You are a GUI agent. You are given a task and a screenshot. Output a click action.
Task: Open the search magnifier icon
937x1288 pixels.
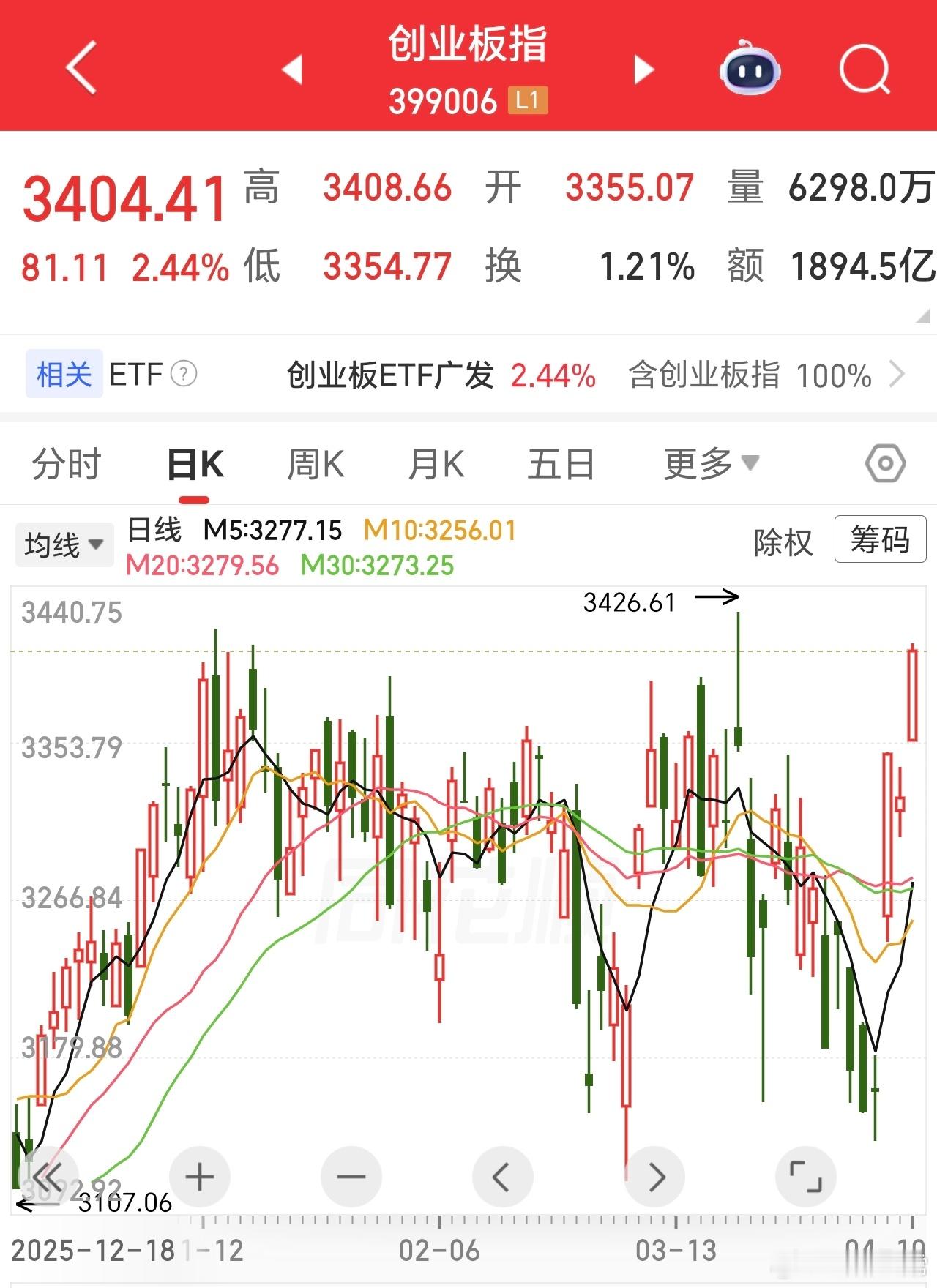(864, 70)
